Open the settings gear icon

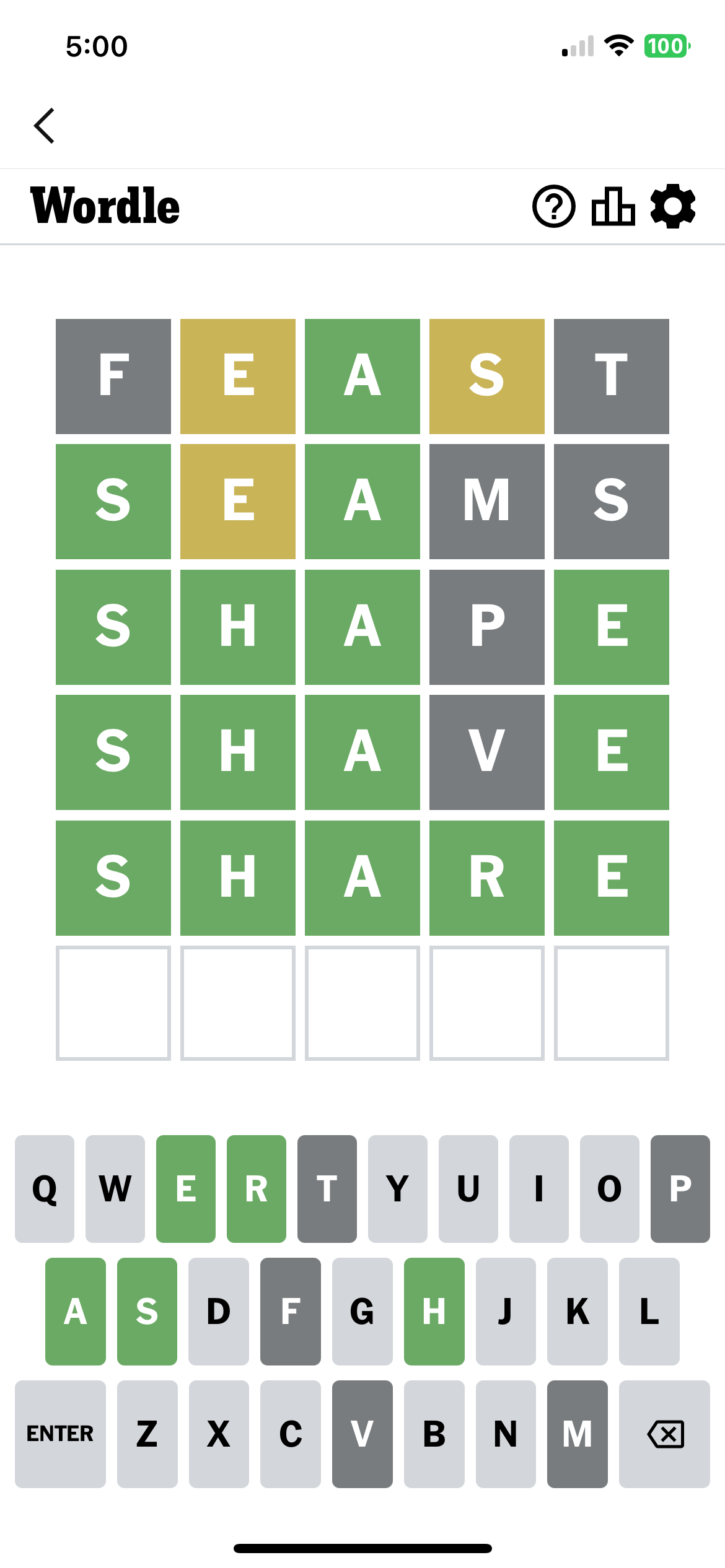pos(673,206)
